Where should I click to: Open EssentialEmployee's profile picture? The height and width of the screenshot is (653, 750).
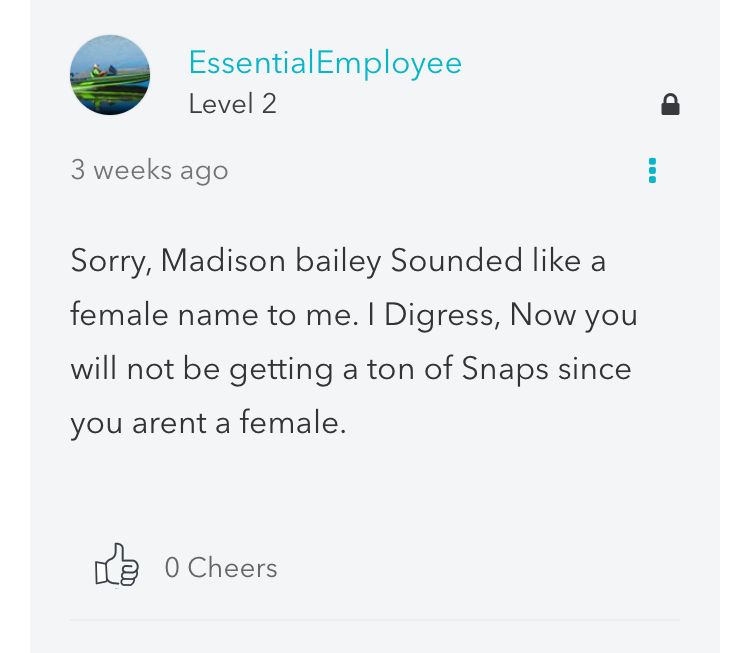[110, 75]
